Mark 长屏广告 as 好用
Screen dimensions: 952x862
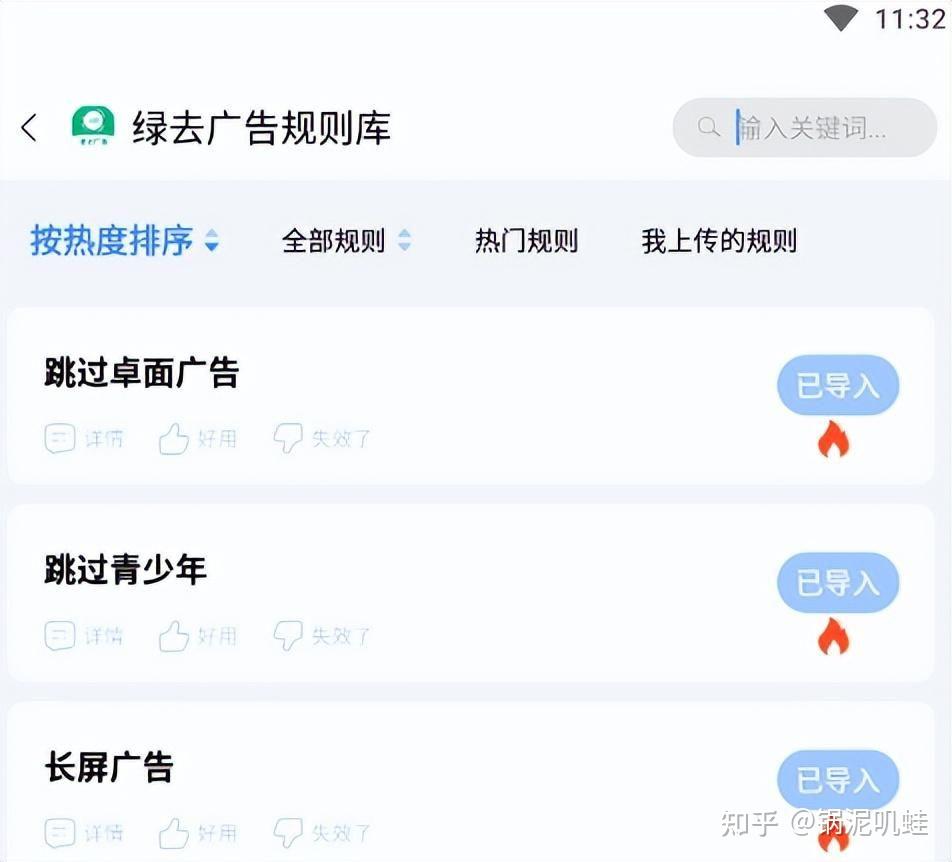(198, 832)
